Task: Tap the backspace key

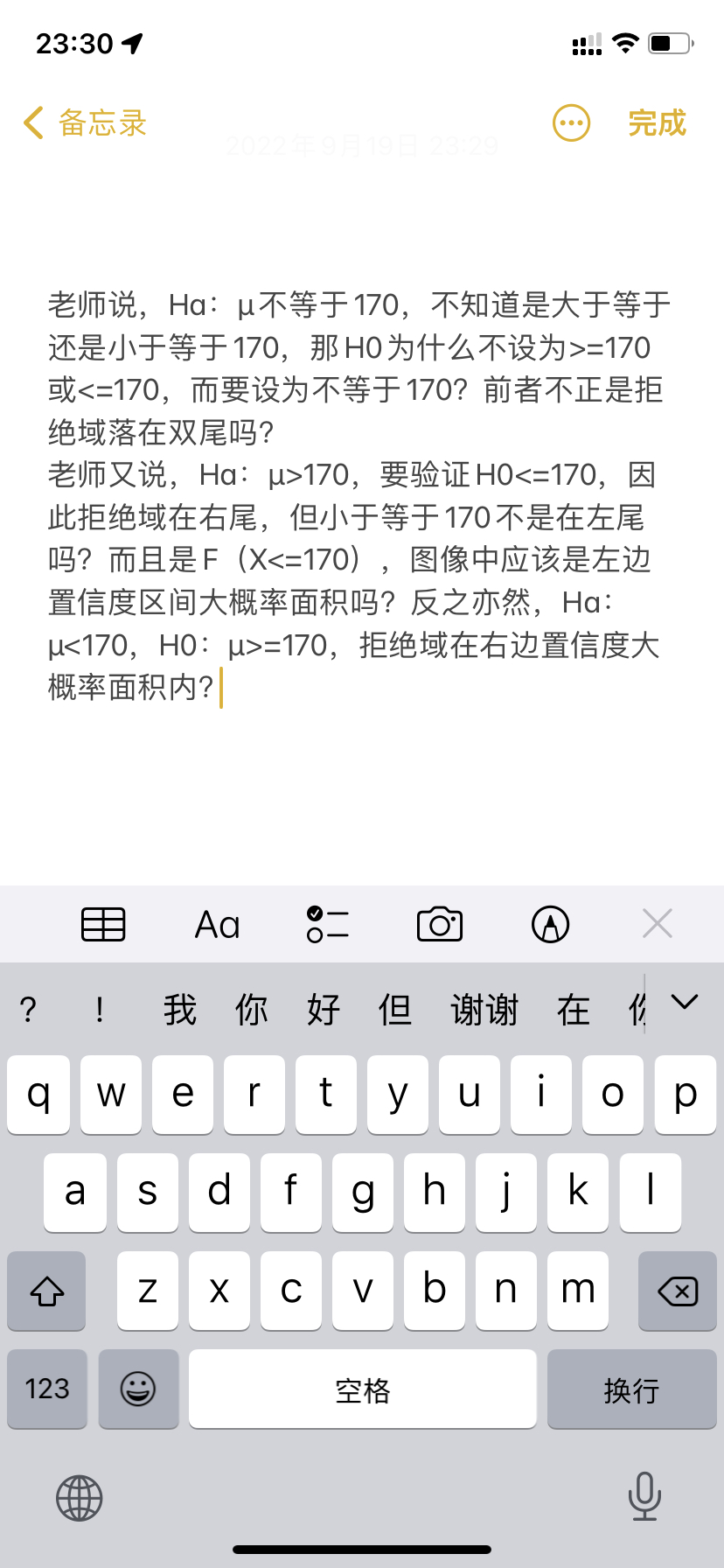Action: (x=677, y=1291)
